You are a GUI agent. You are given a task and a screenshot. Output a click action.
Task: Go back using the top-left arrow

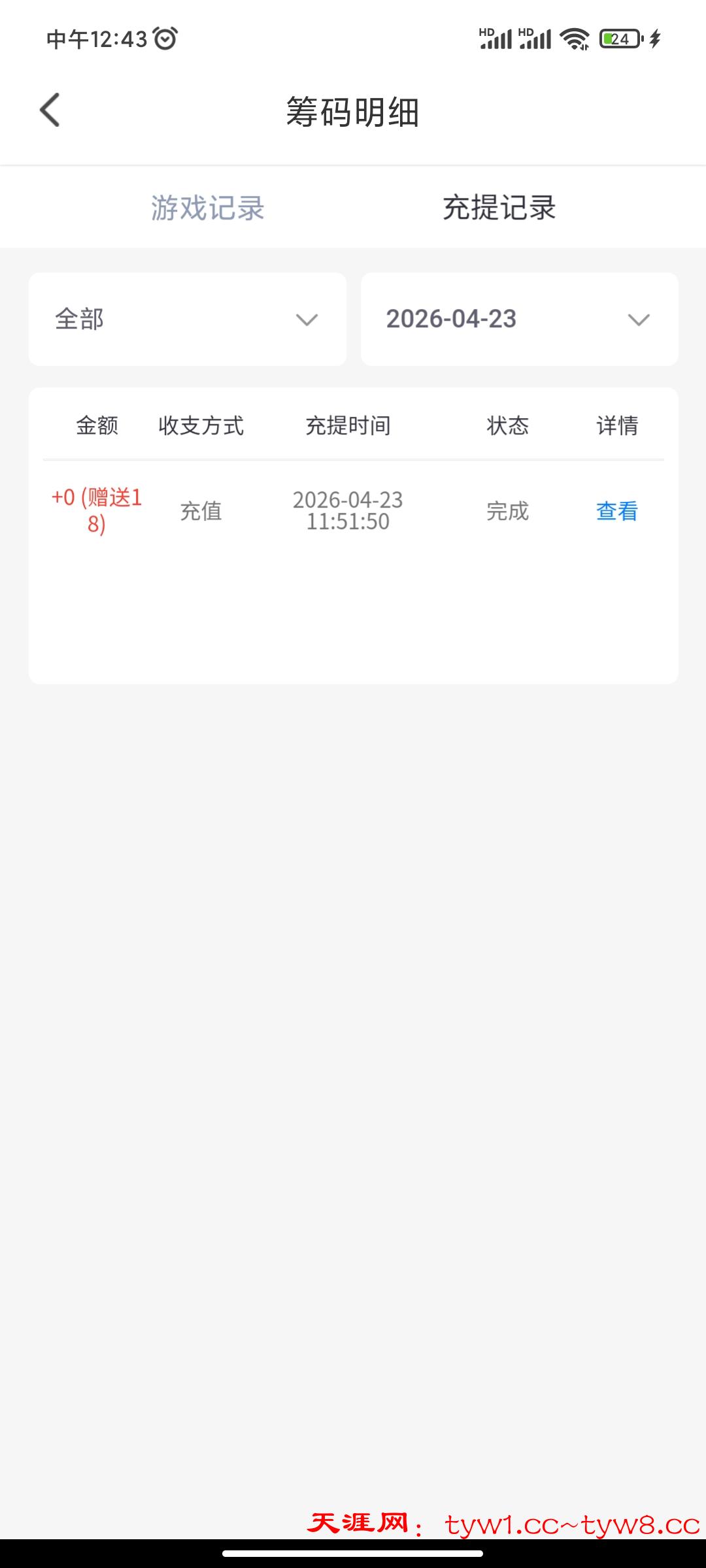(x=50, y=110)
